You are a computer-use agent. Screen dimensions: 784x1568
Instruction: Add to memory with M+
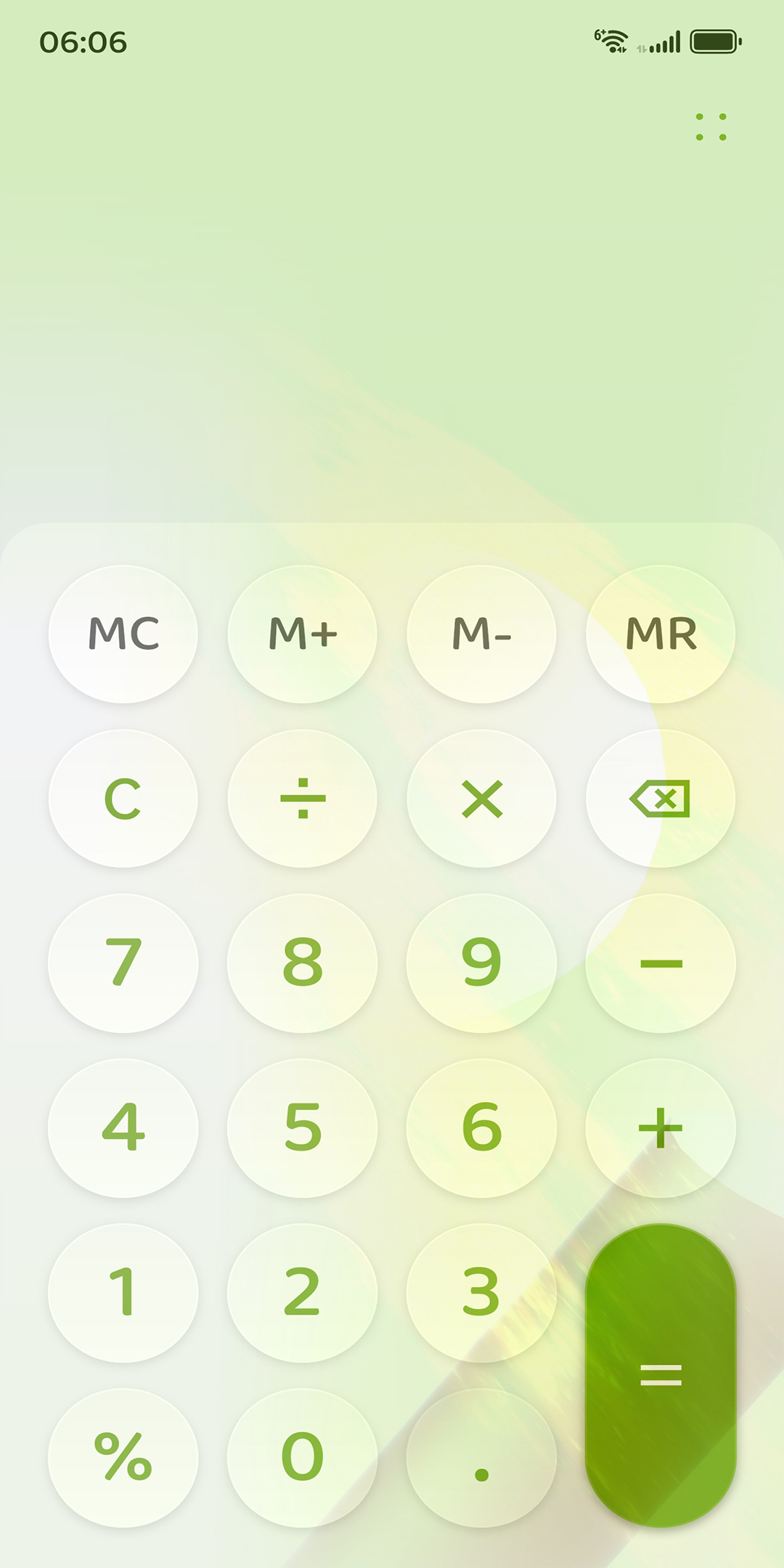pos(303,634)
